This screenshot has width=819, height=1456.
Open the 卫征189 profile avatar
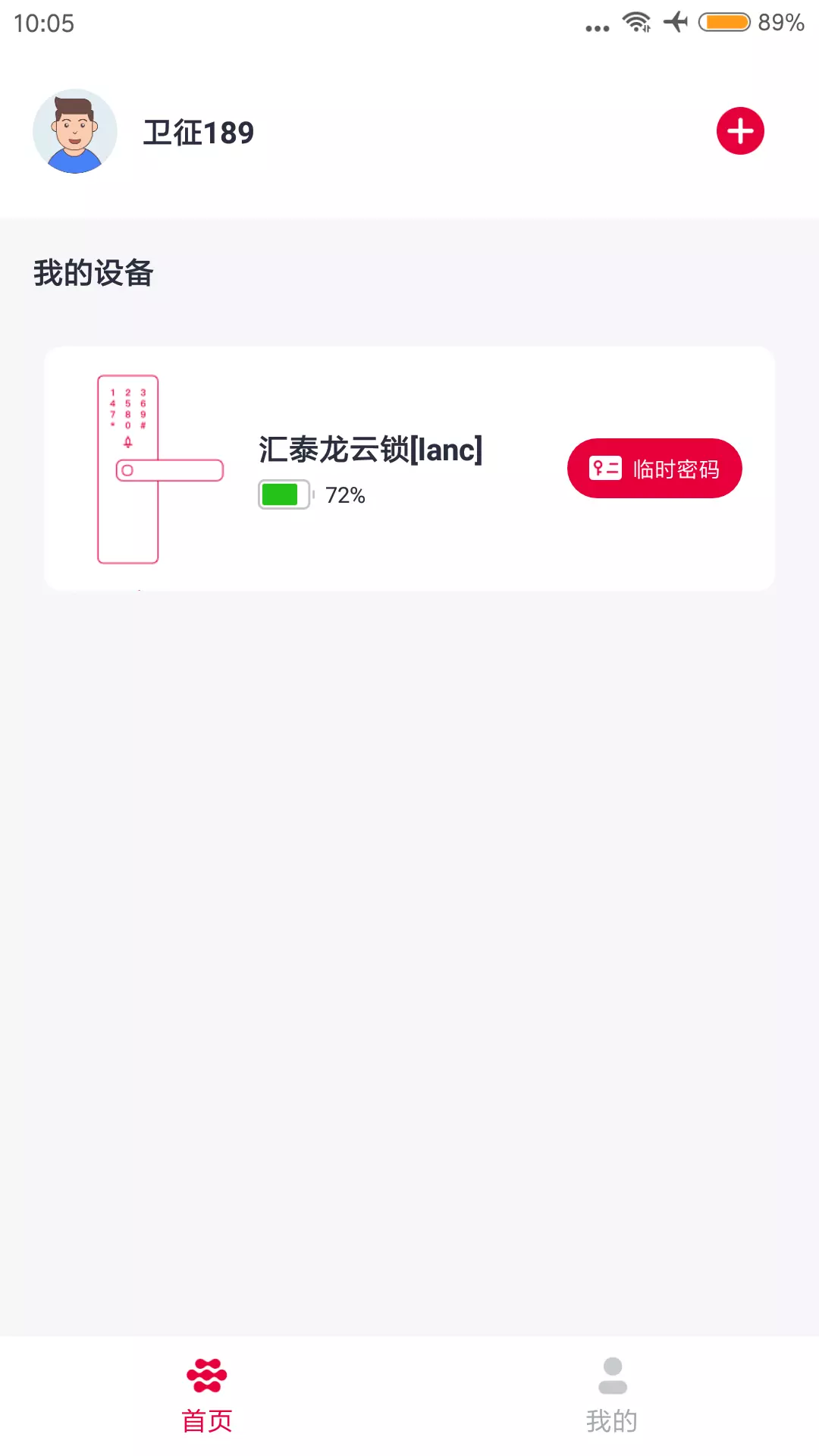click(75, 131)
